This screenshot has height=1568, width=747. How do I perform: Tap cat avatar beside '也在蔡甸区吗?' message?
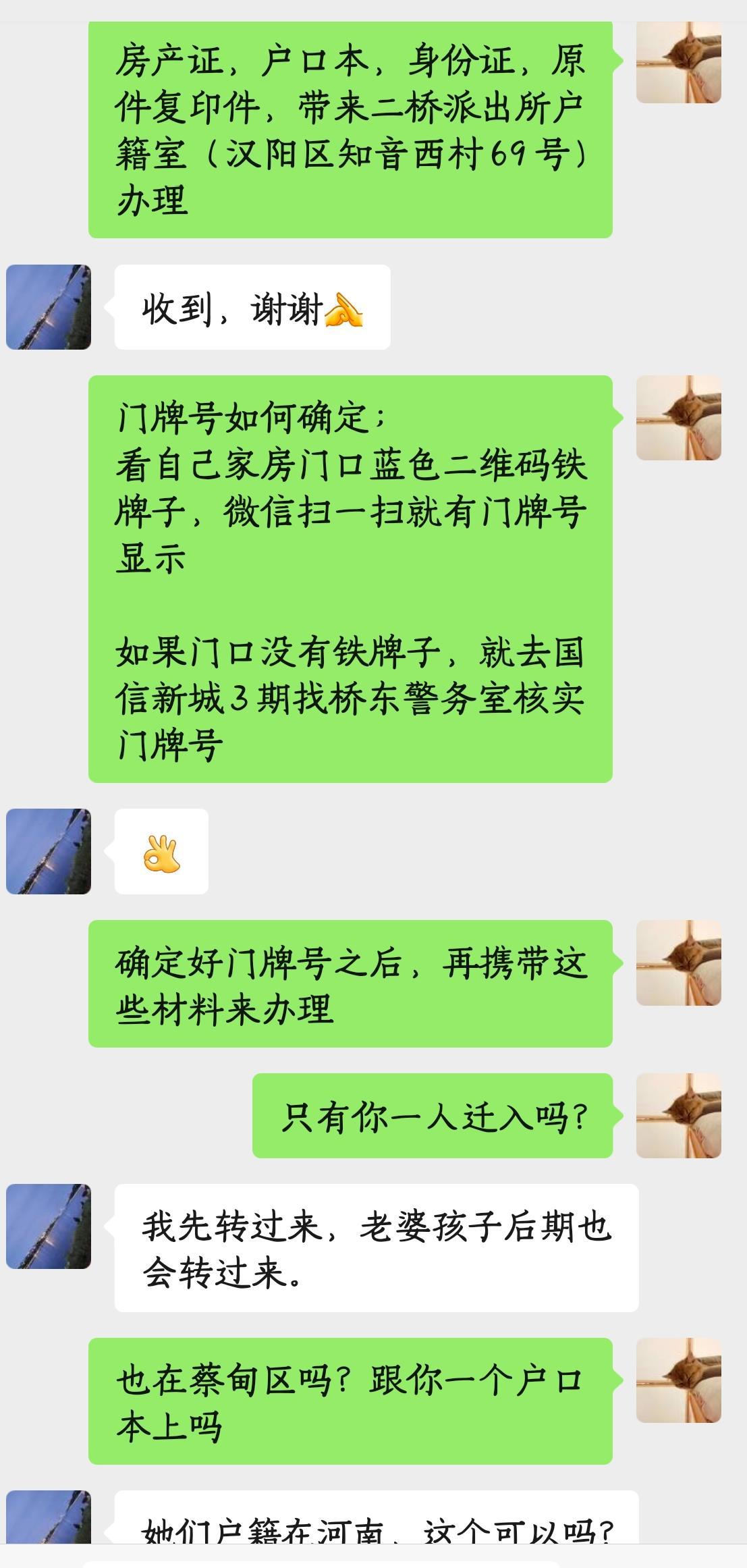[x=678, y=1380]
